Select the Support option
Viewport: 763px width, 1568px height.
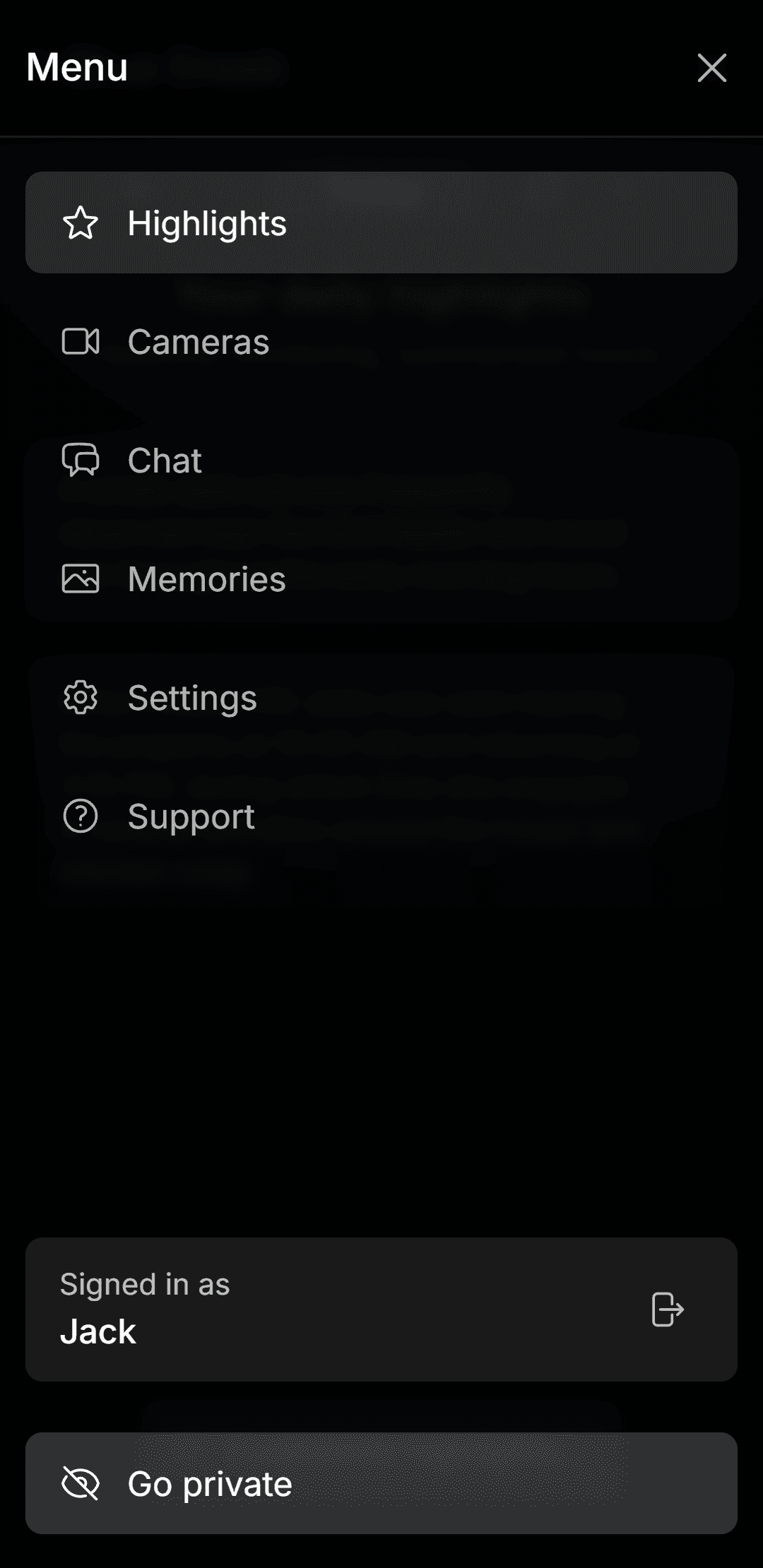tap(190, 816)
